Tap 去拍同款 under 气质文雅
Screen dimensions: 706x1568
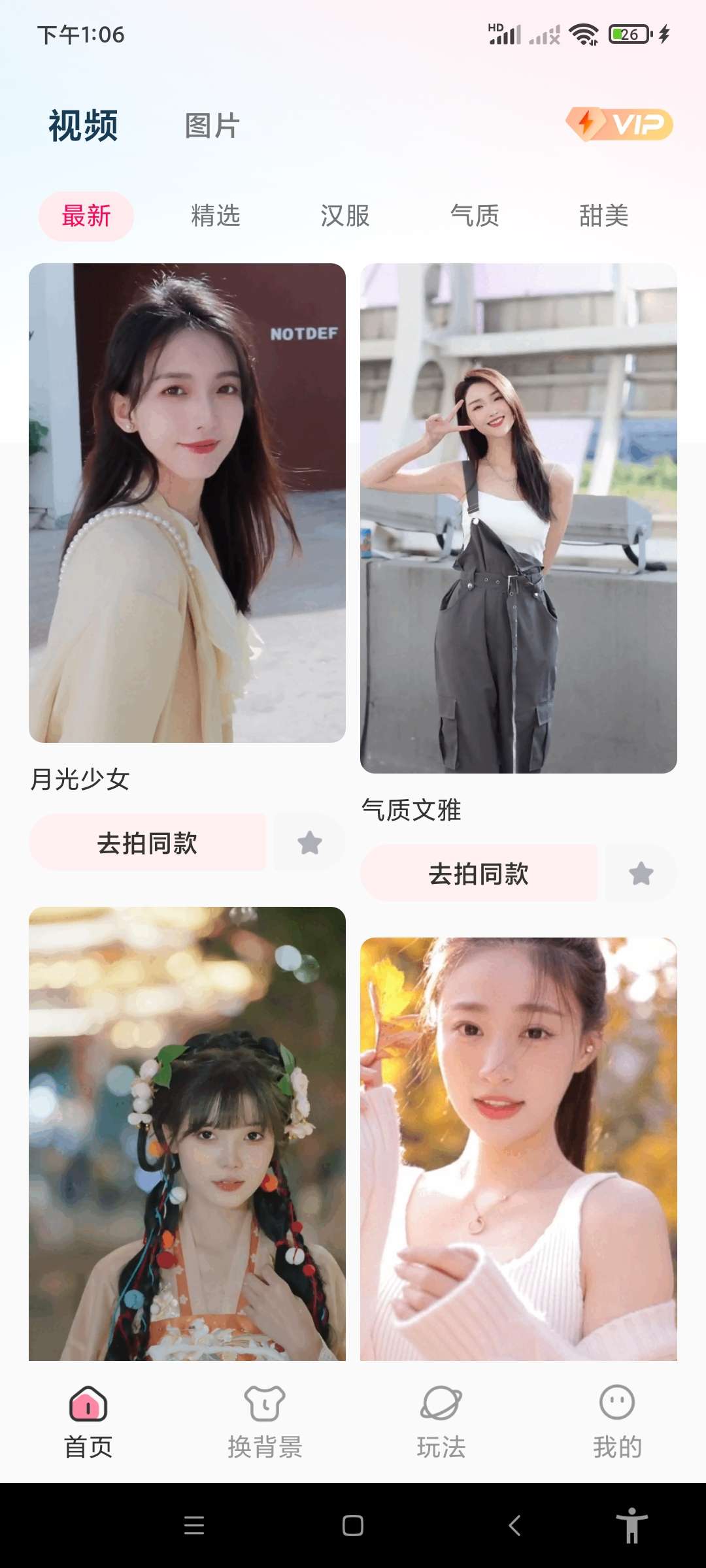(x=479, y=874)
